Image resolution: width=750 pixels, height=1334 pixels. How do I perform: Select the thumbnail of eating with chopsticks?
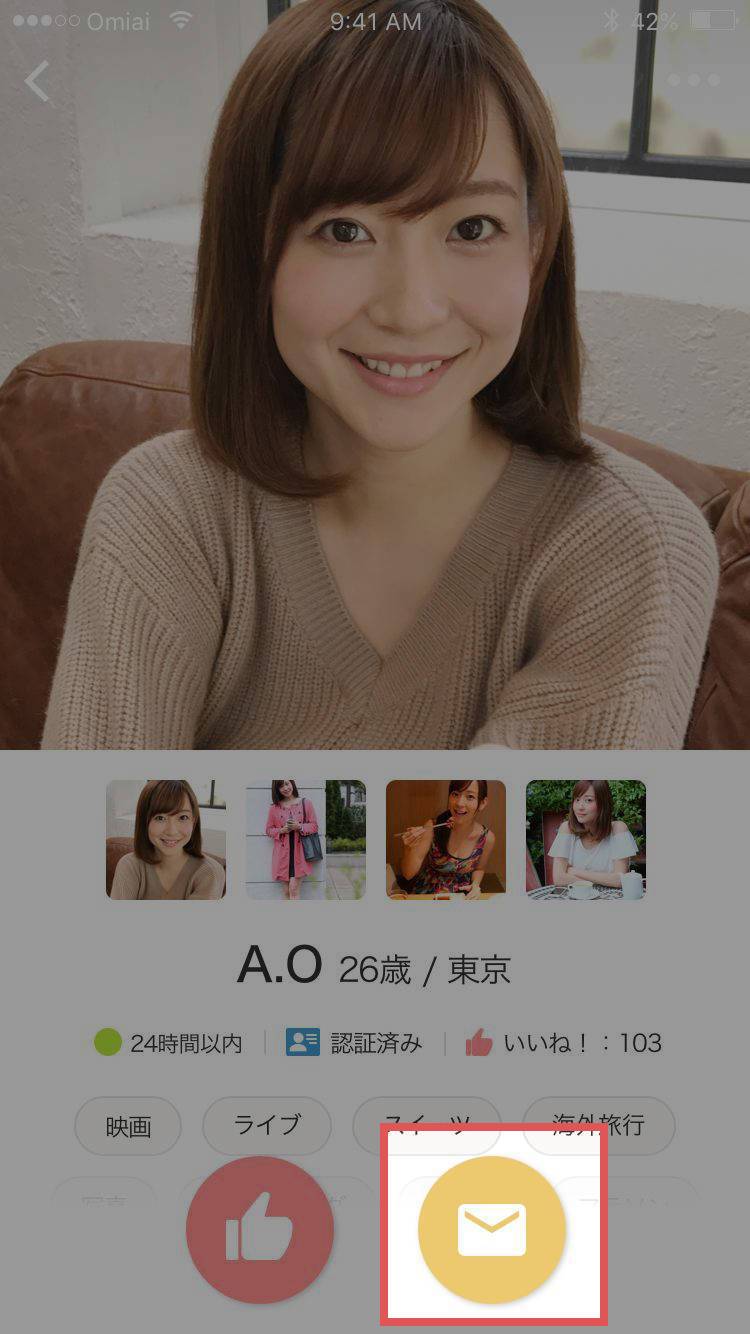(446, 840)
